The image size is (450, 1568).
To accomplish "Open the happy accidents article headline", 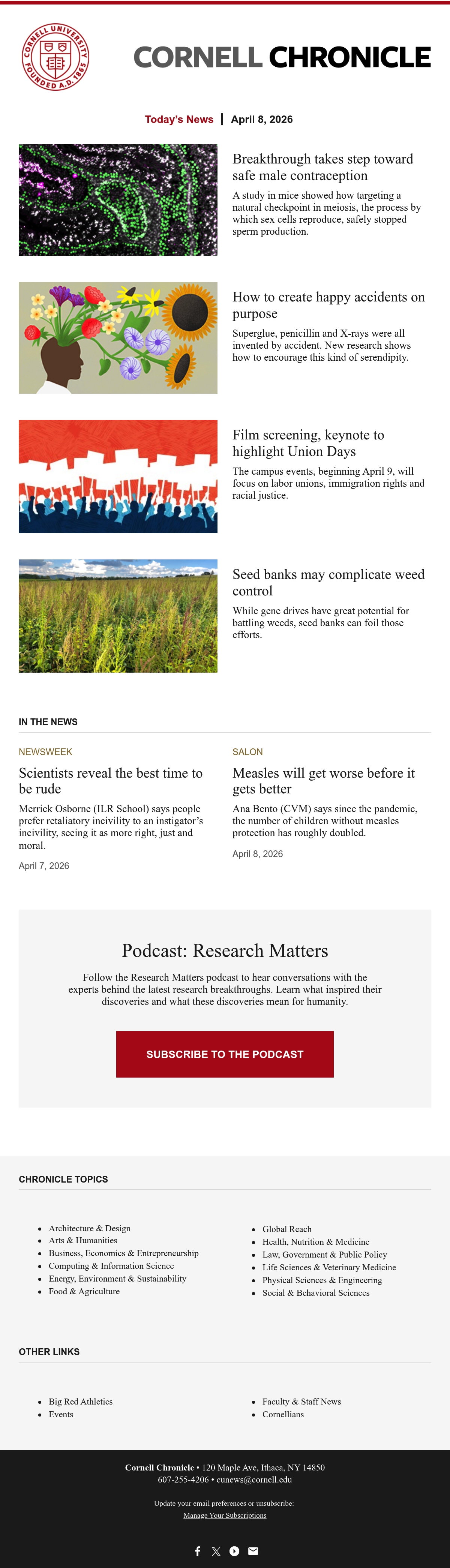I will coord(329,305).
